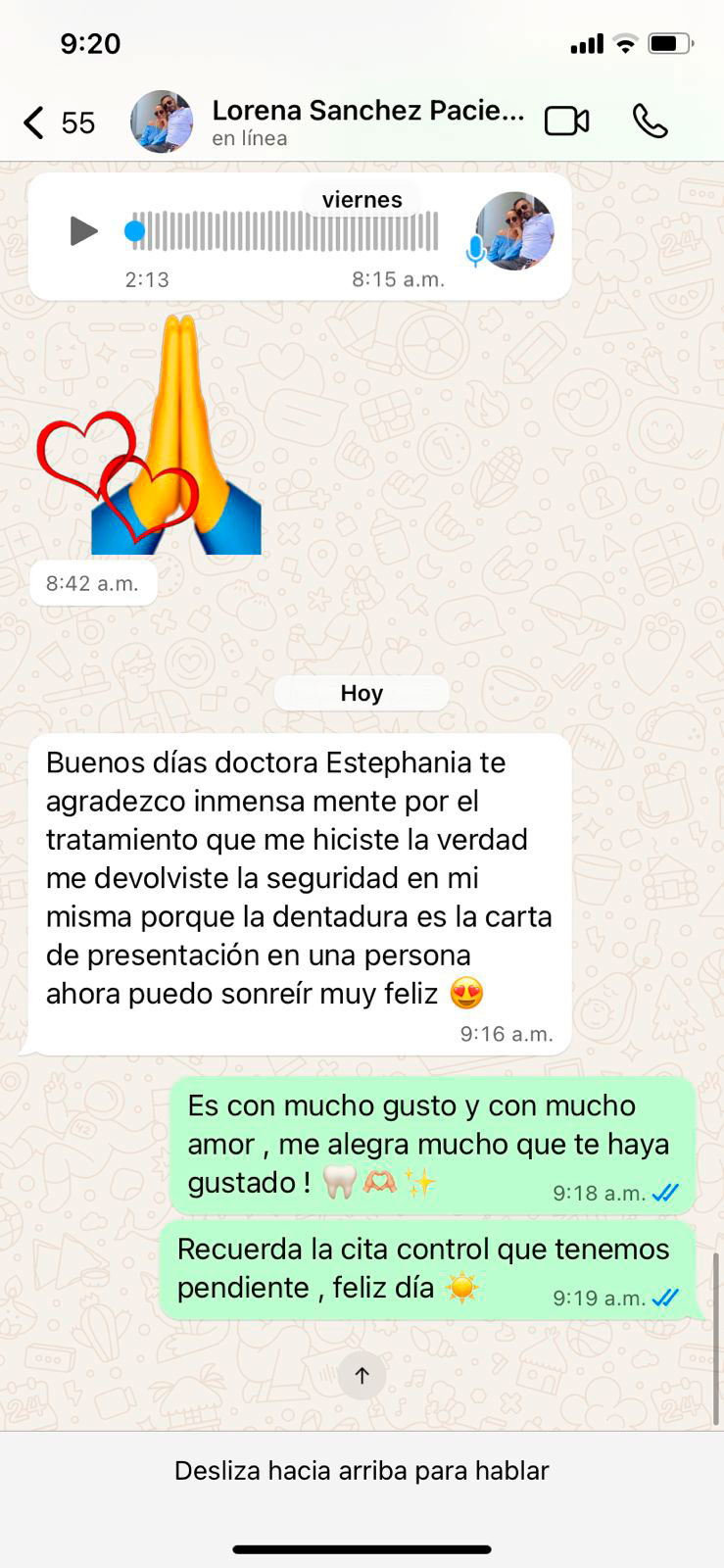This screenshot has height=1568, width=724.
Task: Tap the blue double checkmarks on the 9:19 message
Action: coord(665,1298)
